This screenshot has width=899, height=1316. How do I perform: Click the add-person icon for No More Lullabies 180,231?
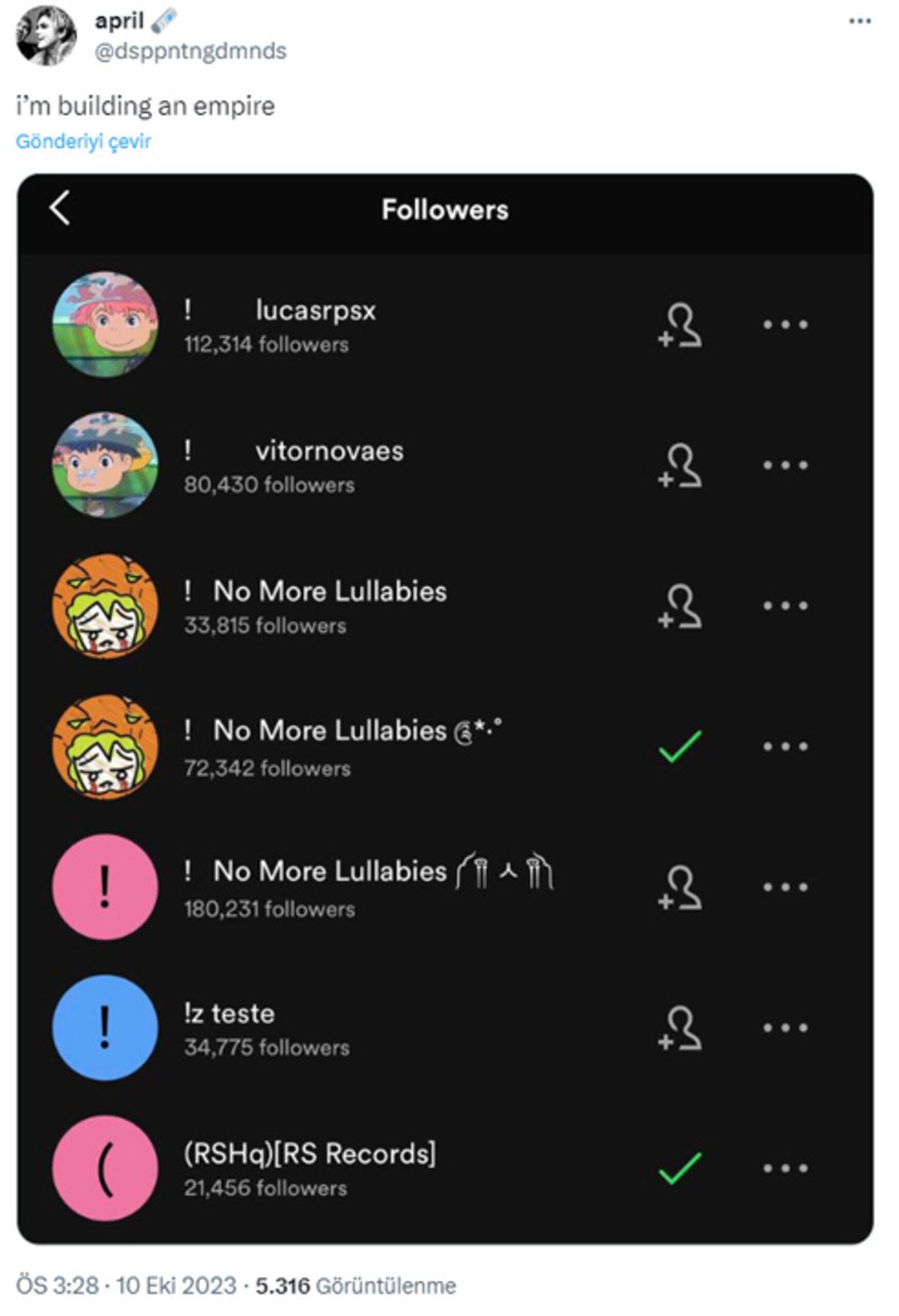[x=680, y=888]
